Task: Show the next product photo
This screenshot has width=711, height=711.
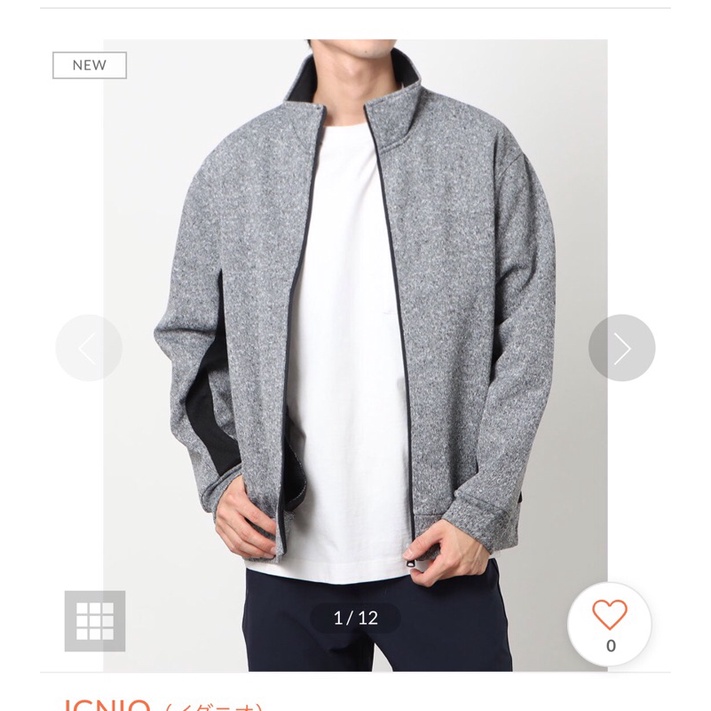Action: (621, 348)
